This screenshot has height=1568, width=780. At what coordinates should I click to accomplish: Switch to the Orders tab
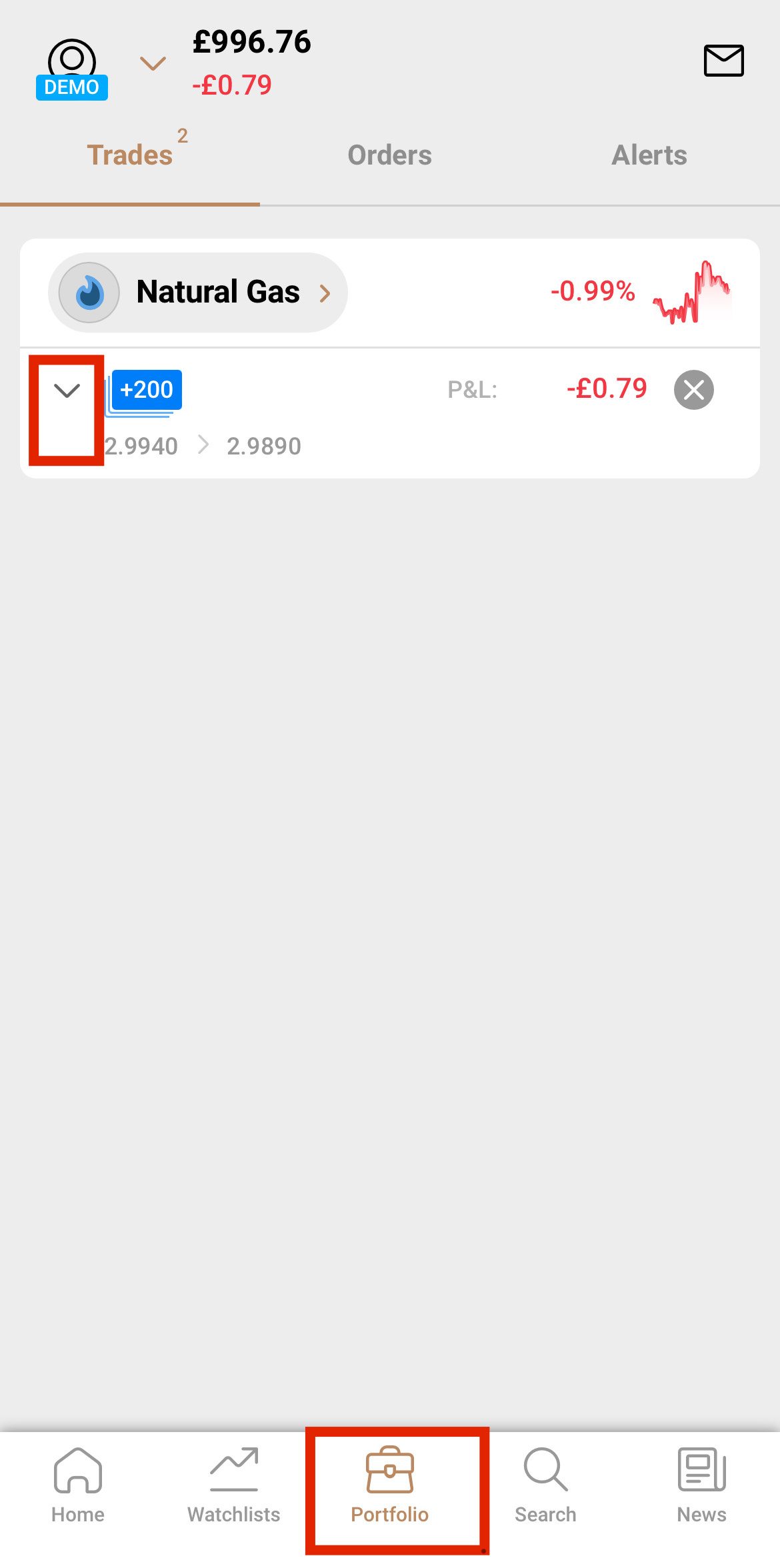click(x=389, y=155)
